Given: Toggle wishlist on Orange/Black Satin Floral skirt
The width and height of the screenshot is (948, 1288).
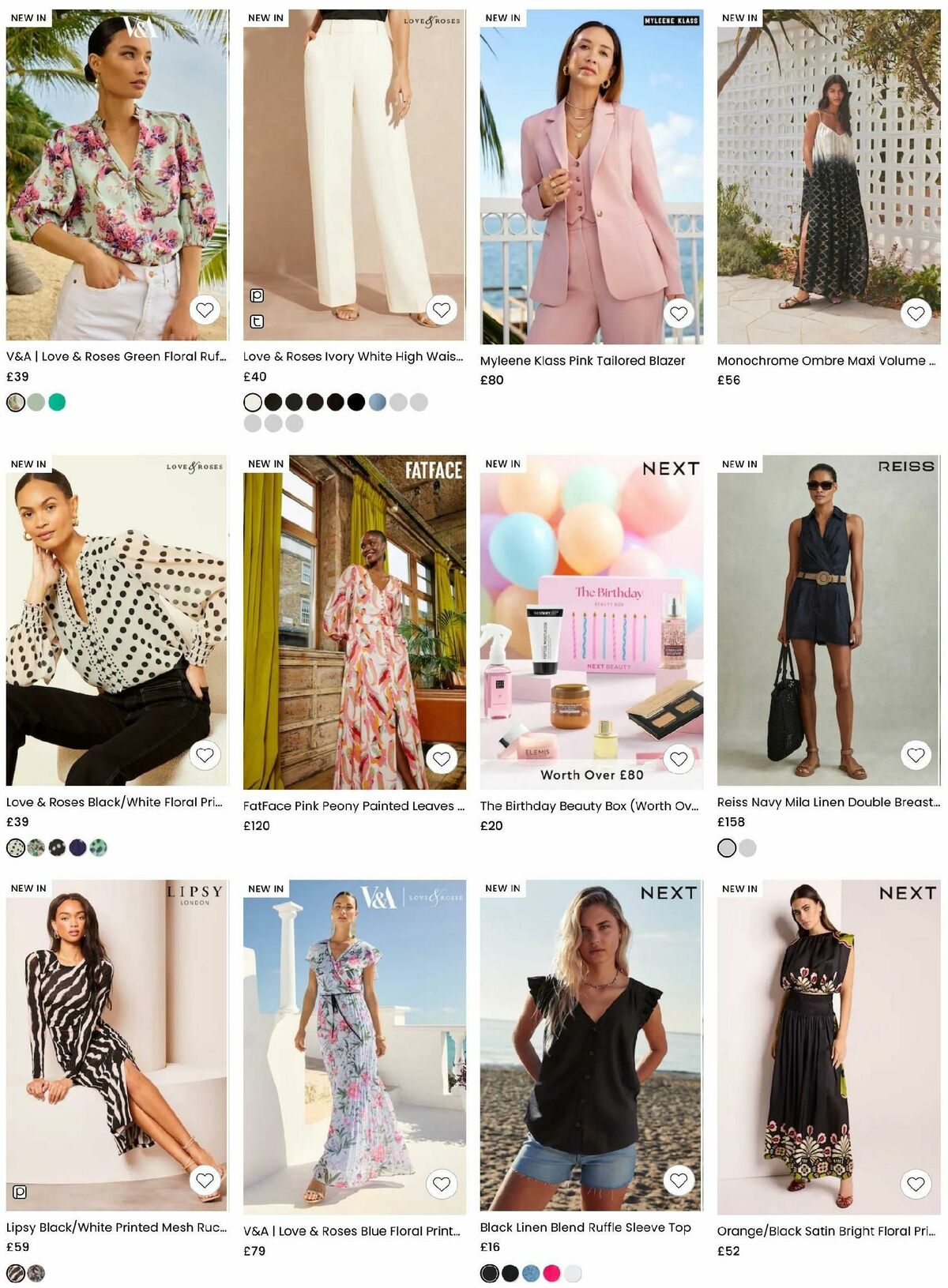Looking at the screenshot, I should pos(915,1183).
